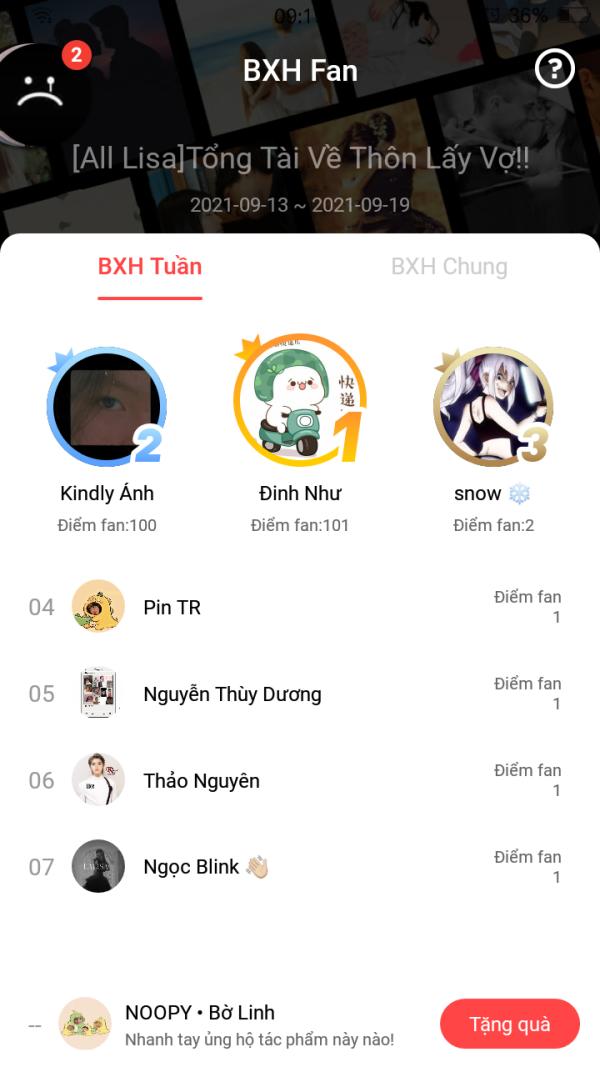Viewport: 600px width, 1067px height.
Task: Open Pin TR's fan row
Action: (298, 607)
